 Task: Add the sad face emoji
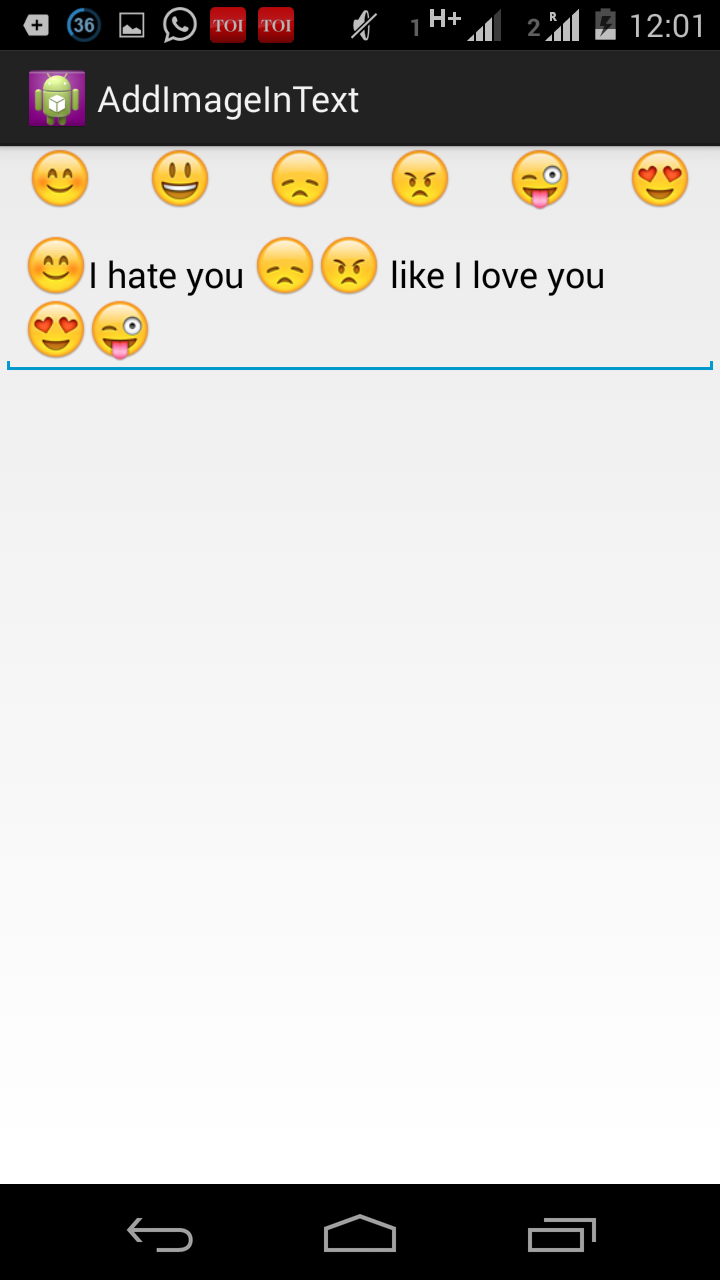(300, 180)
